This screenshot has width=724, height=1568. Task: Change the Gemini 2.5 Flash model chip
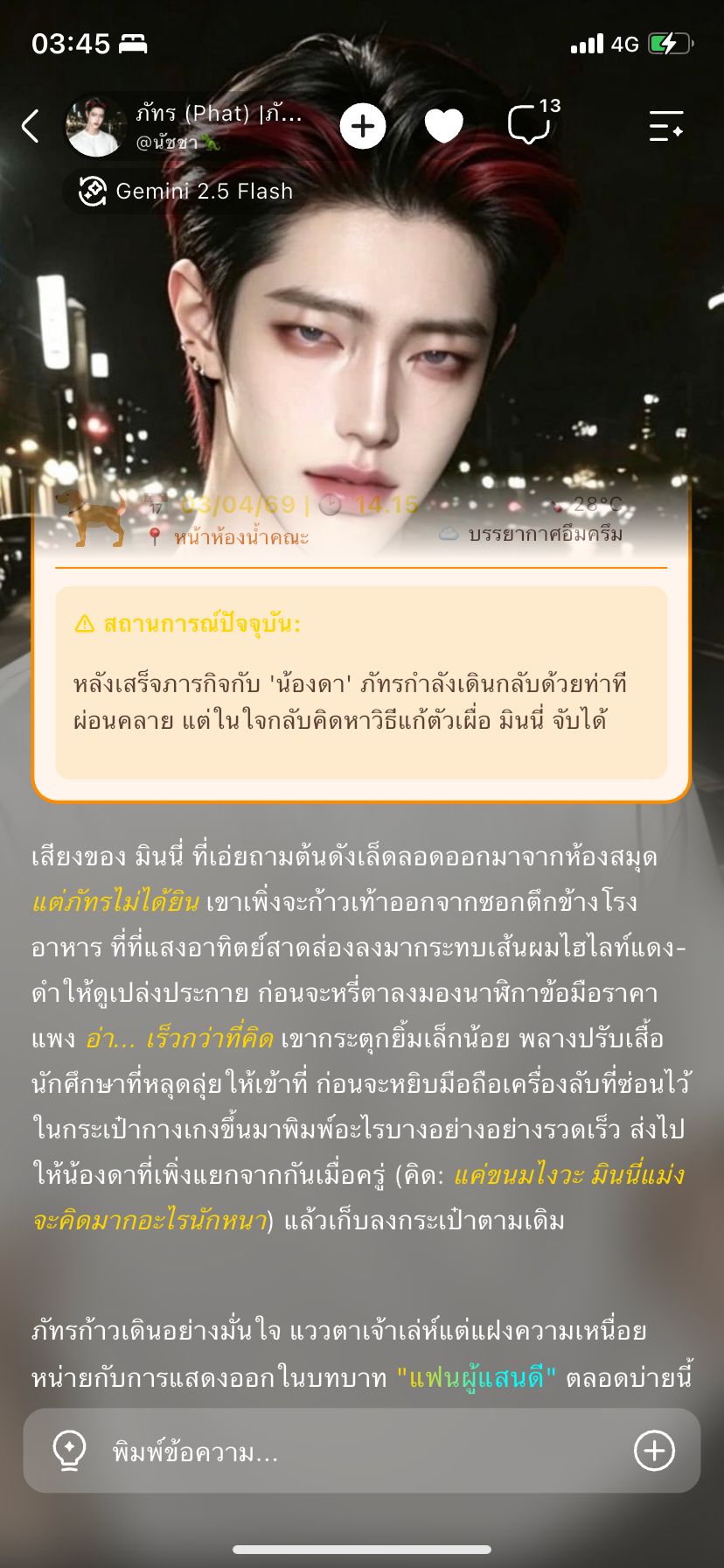click(x=185, y=191)
